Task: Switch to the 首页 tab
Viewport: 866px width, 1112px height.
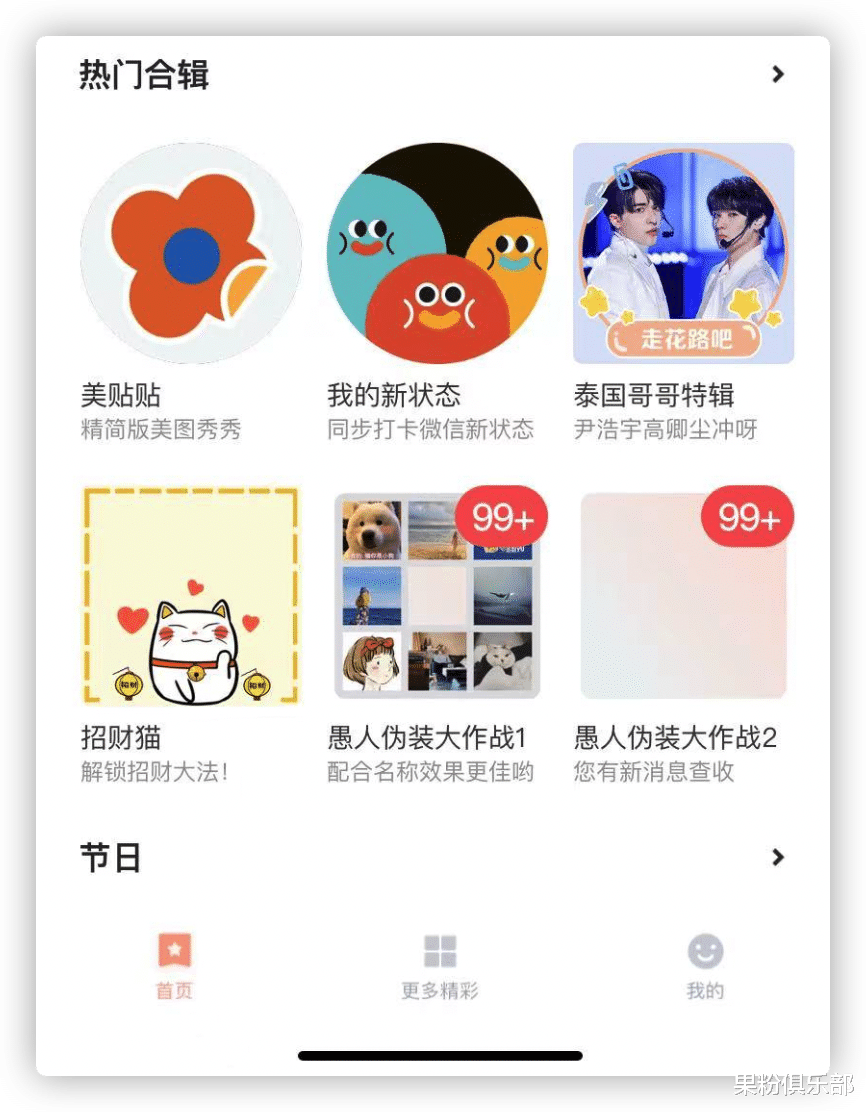Action: [174, 970]
